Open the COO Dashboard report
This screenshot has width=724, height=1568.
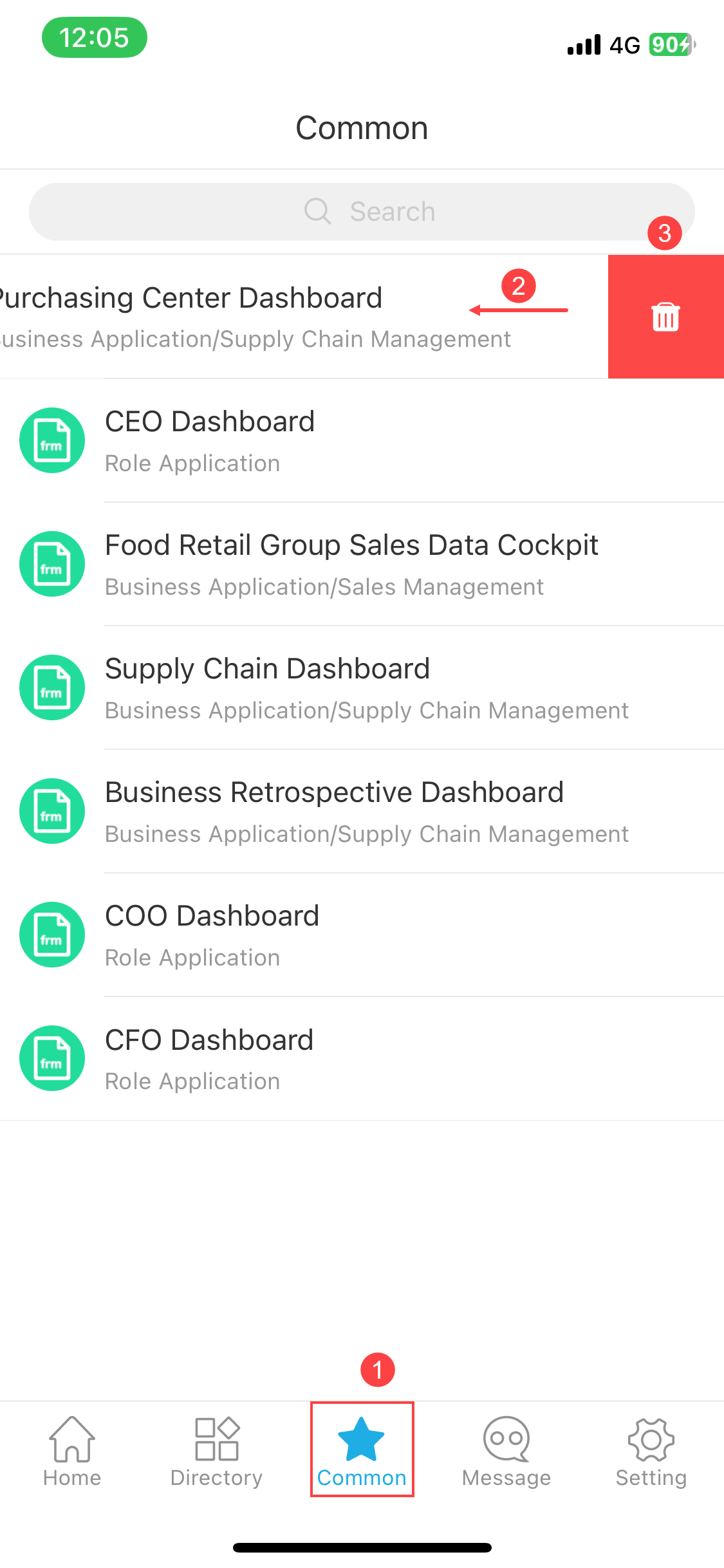[x=212, y=935]
